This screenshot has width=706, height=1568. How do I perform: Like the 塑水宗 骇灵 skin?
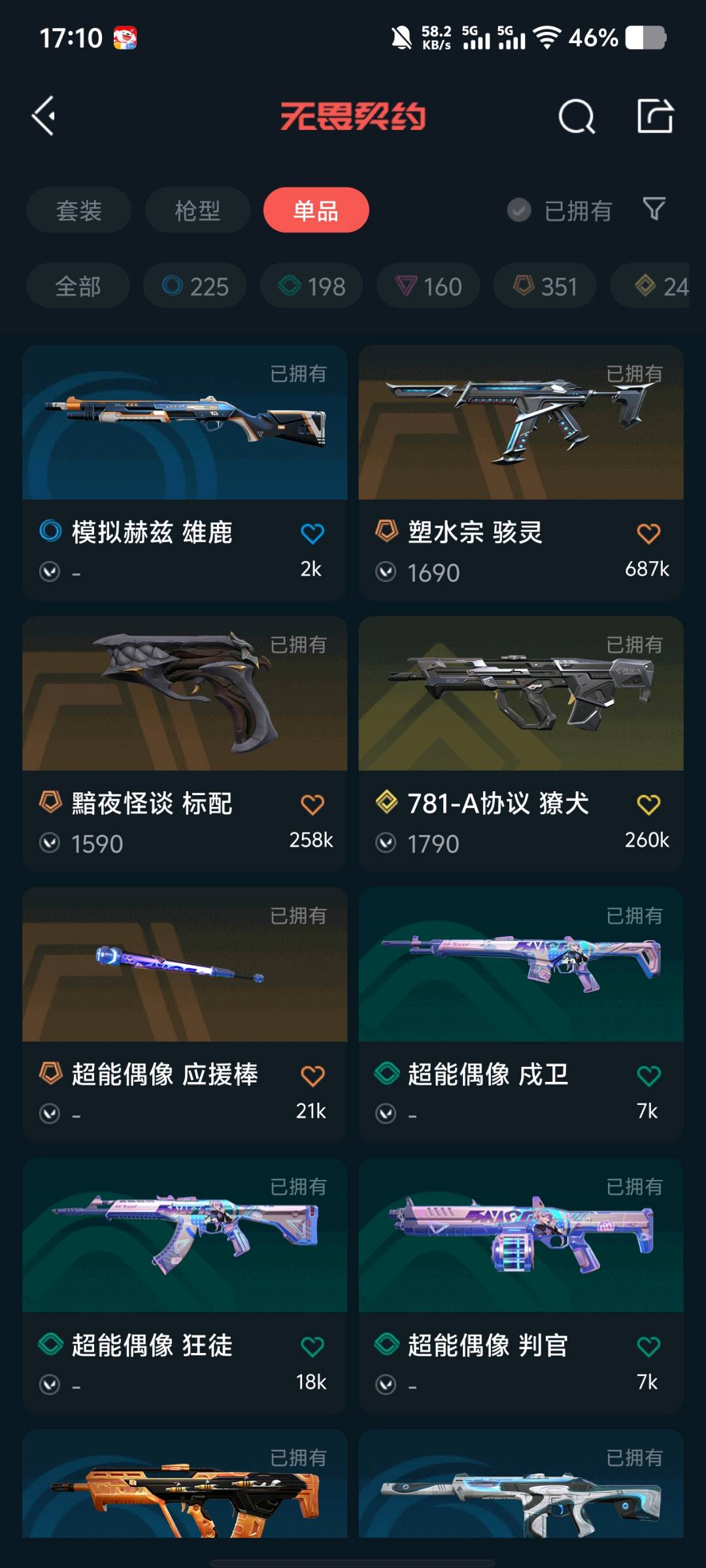(648, 534)
